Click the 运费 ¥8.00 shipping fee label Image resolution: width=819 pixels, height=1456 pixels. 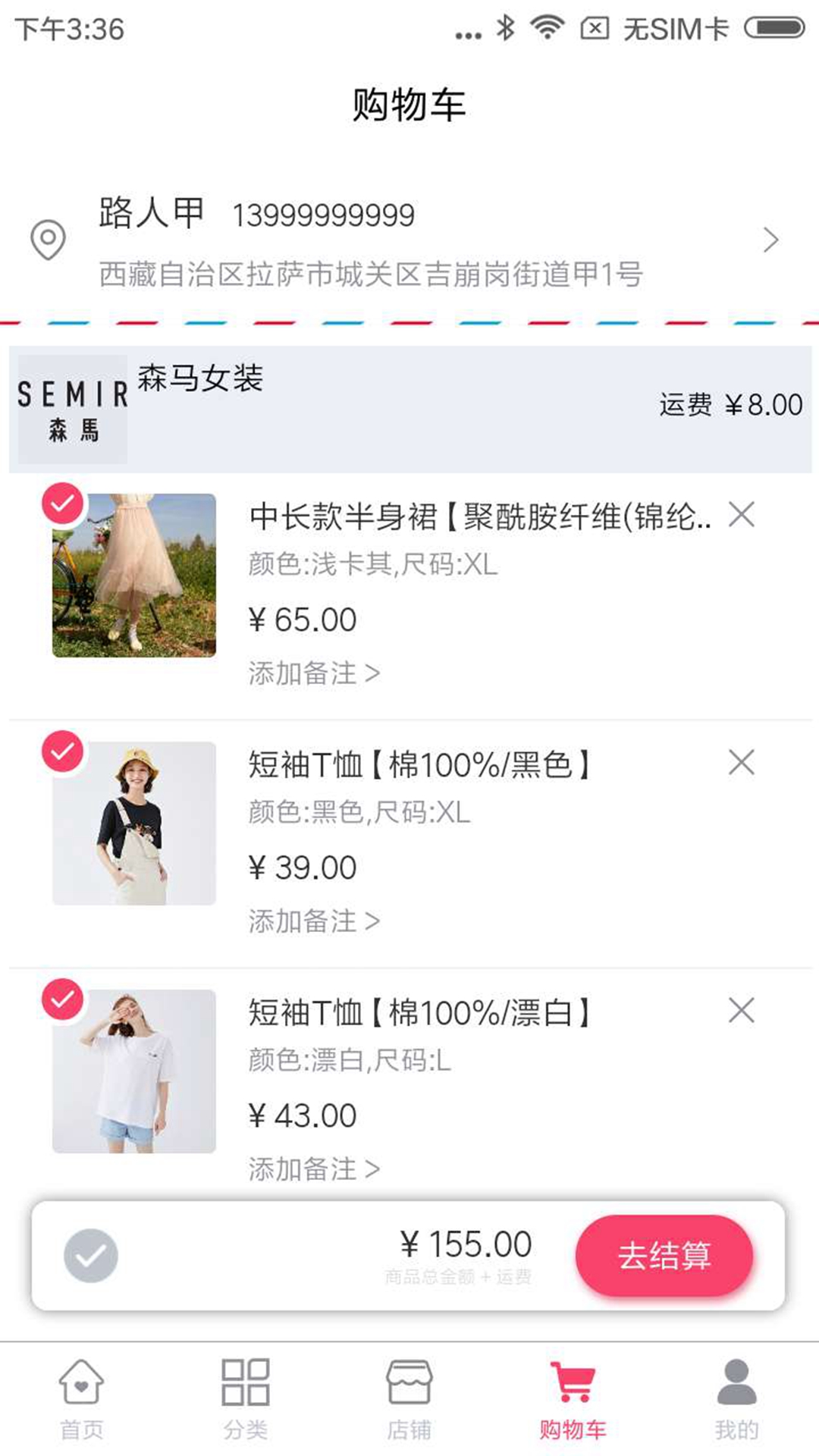pos(729,406)
